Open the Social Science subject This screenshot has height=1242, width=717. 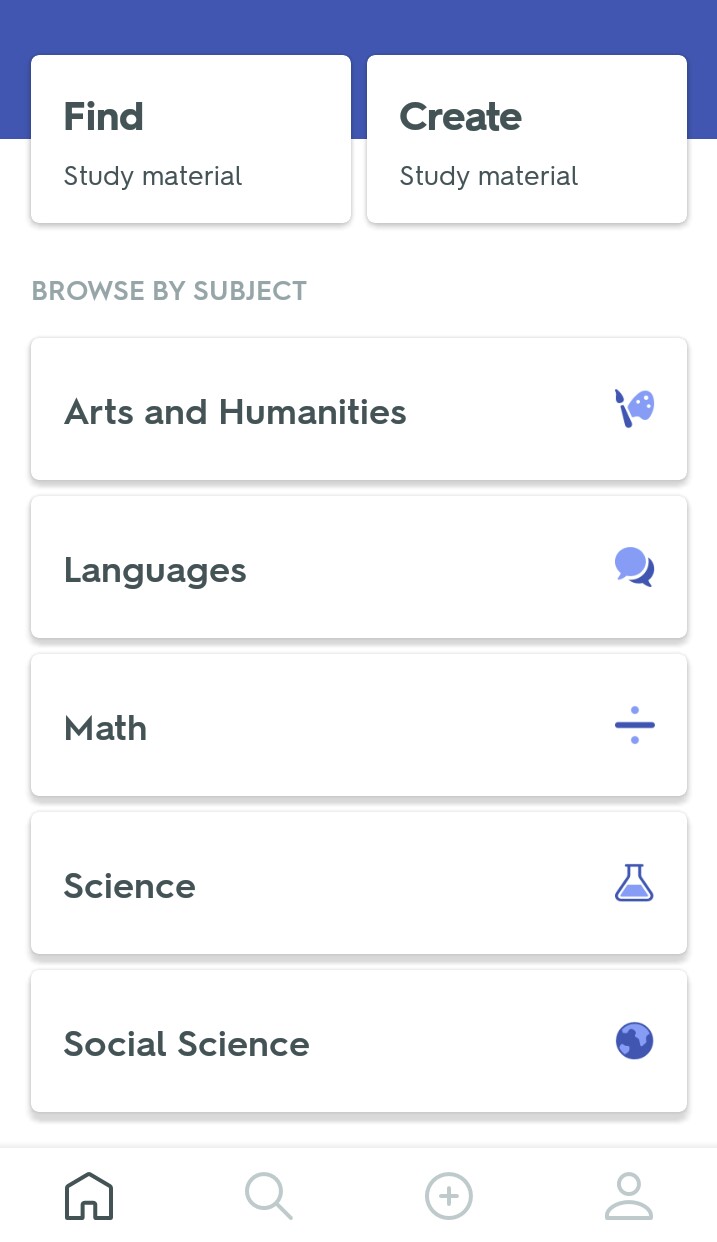pyautogui.click(x=359, y=1041)
